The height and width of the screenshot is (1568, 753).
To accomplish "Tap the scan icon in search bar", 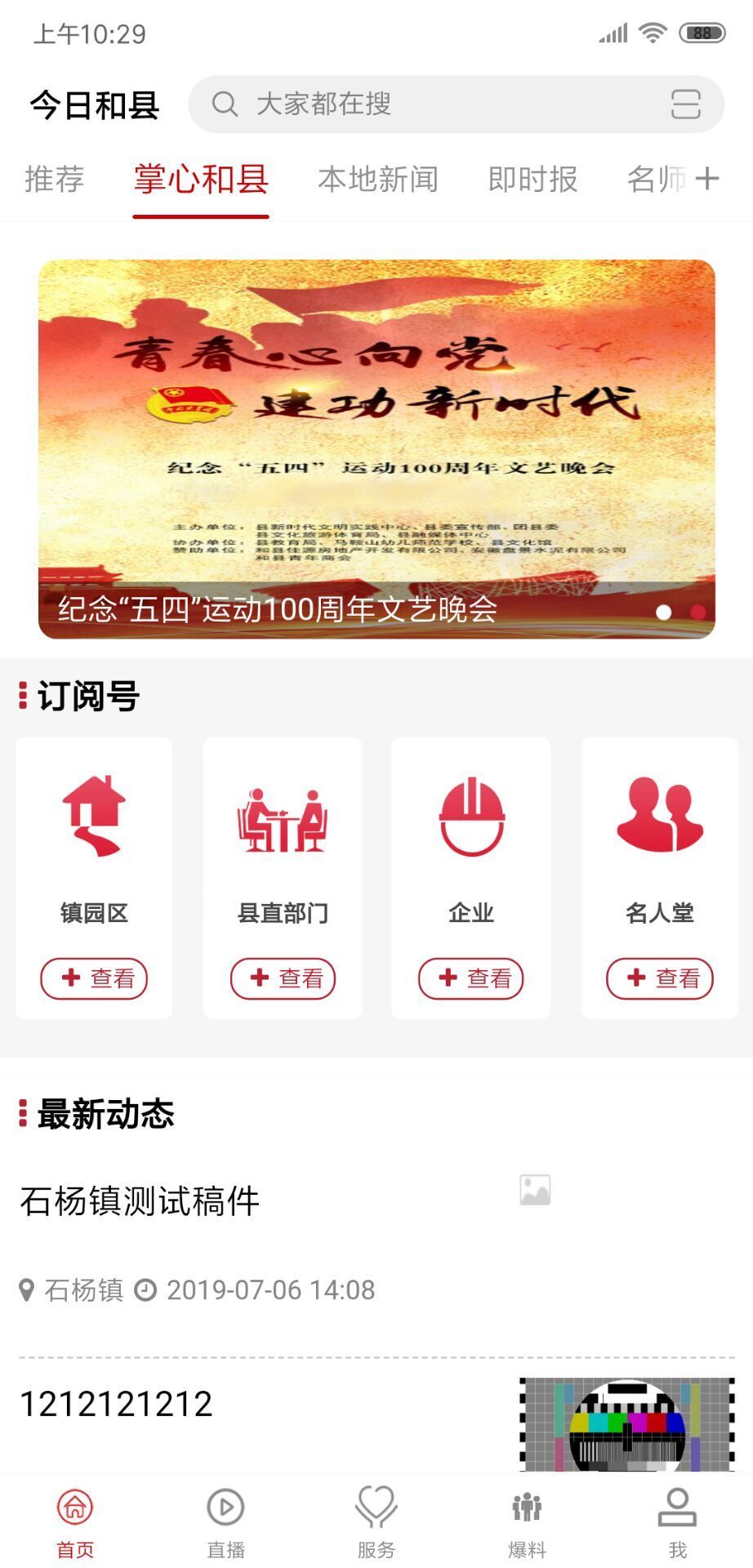I will pos(685,105).
